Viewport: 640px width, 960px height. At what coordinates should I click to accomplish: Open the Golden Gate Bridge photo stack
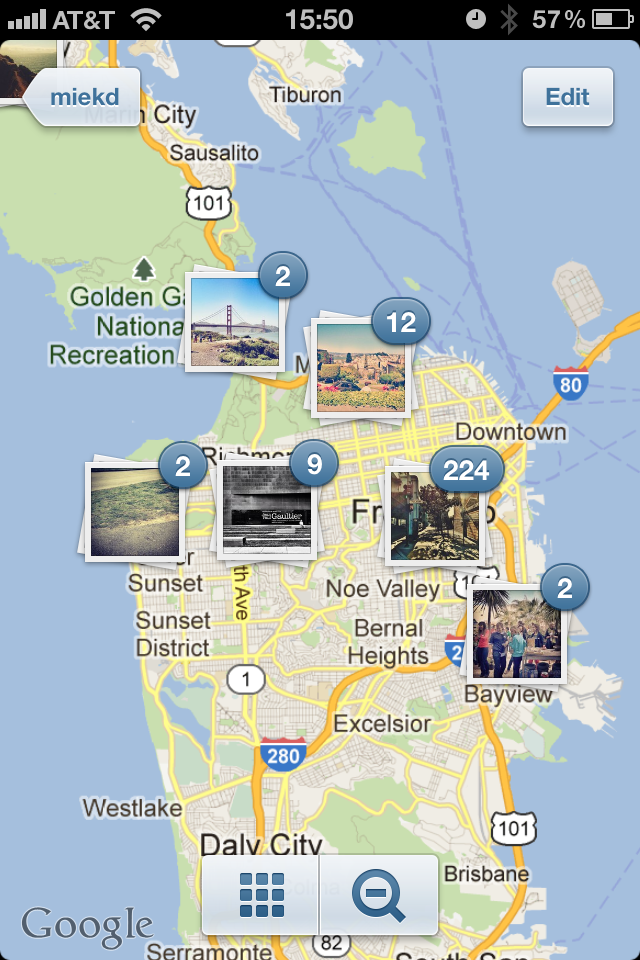click(x=234, y=320)
